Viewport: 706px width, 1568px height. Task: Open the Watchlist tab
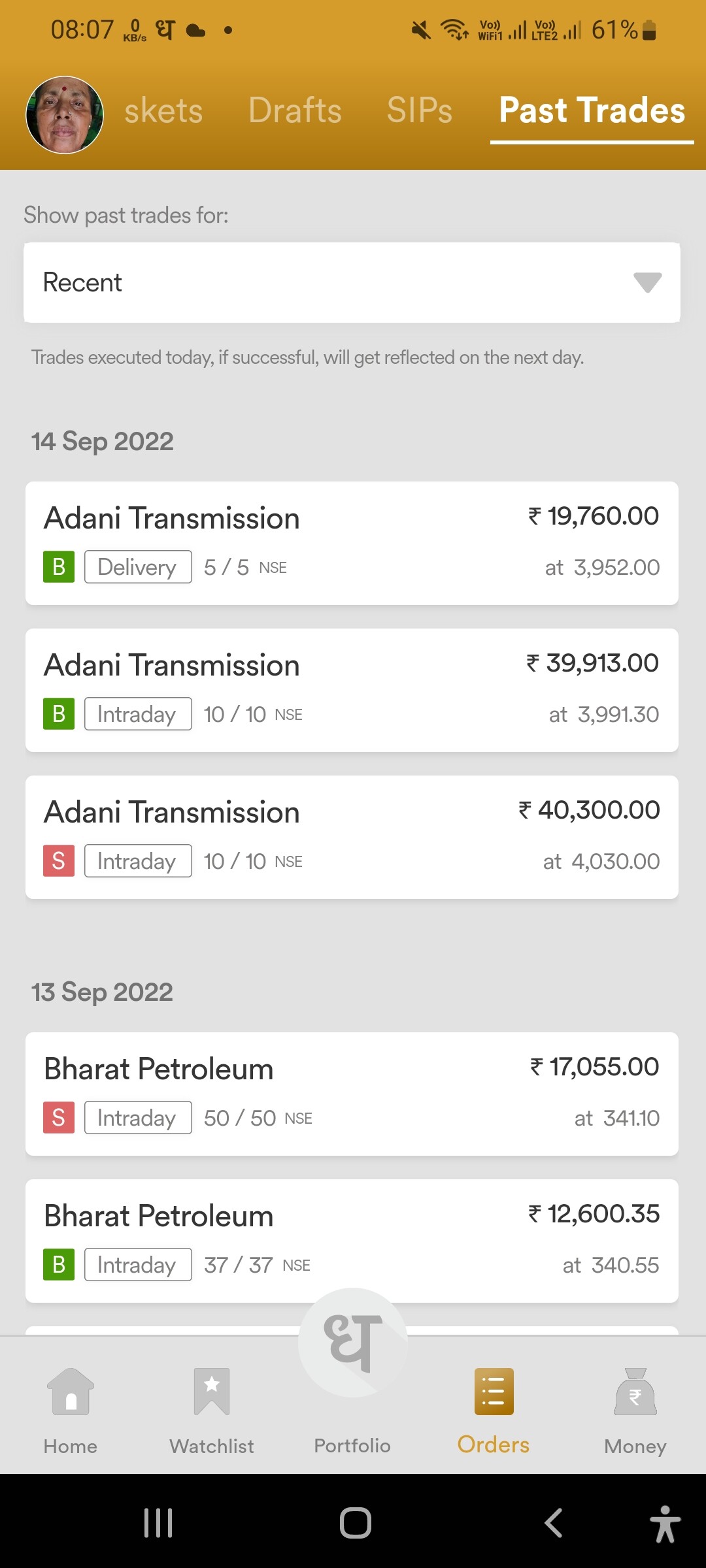pos(212,1411)
